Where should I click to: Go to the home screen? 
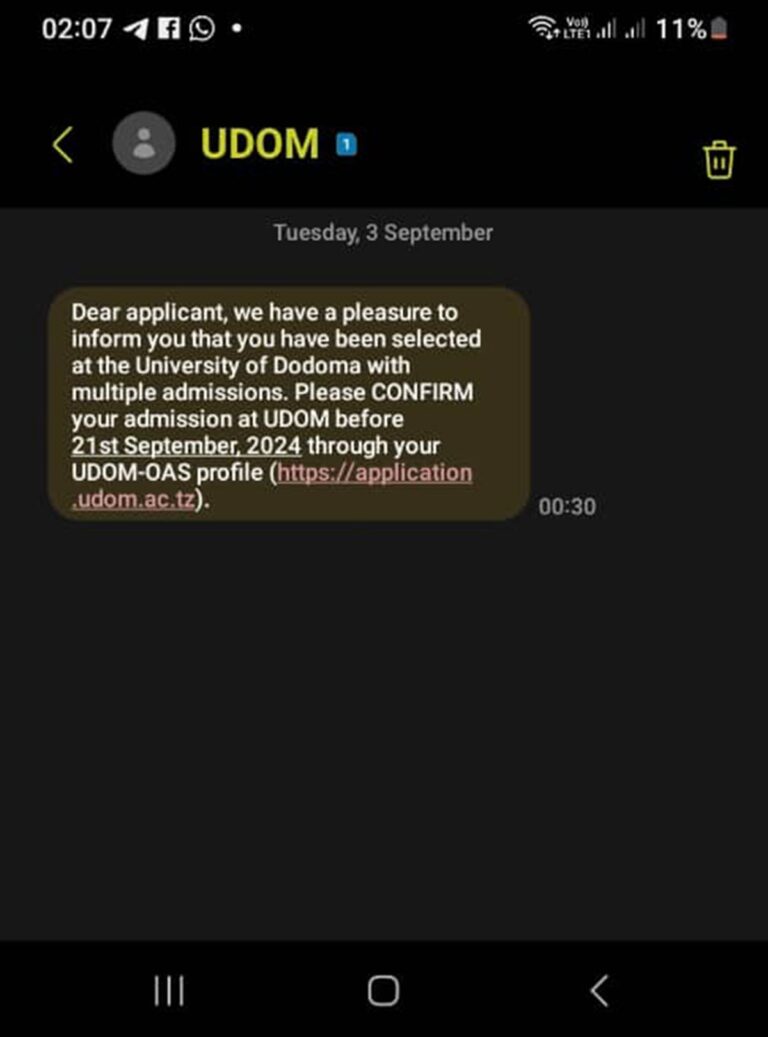tap(383, 990)
